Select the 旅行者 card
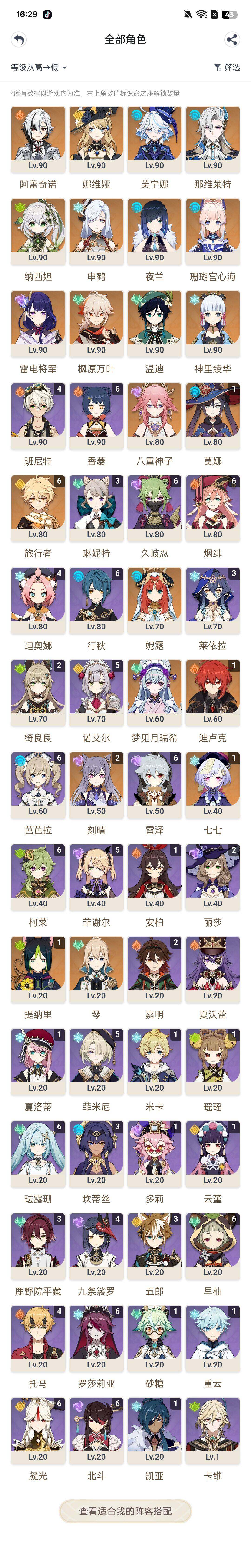This screenshot has height=1568, width=251. [38, 509]
